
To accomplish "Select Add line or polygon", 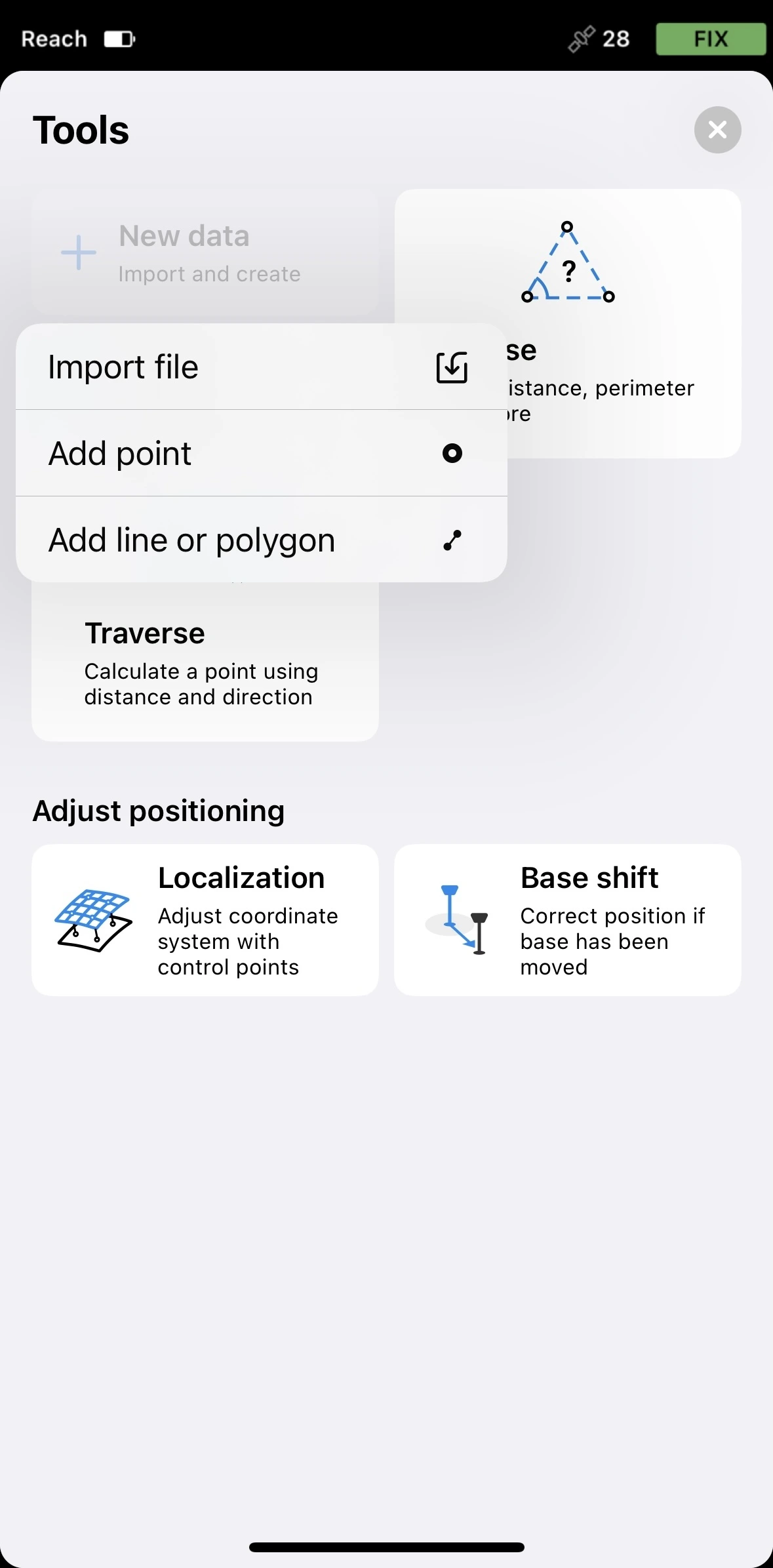I will coord(260,540).
